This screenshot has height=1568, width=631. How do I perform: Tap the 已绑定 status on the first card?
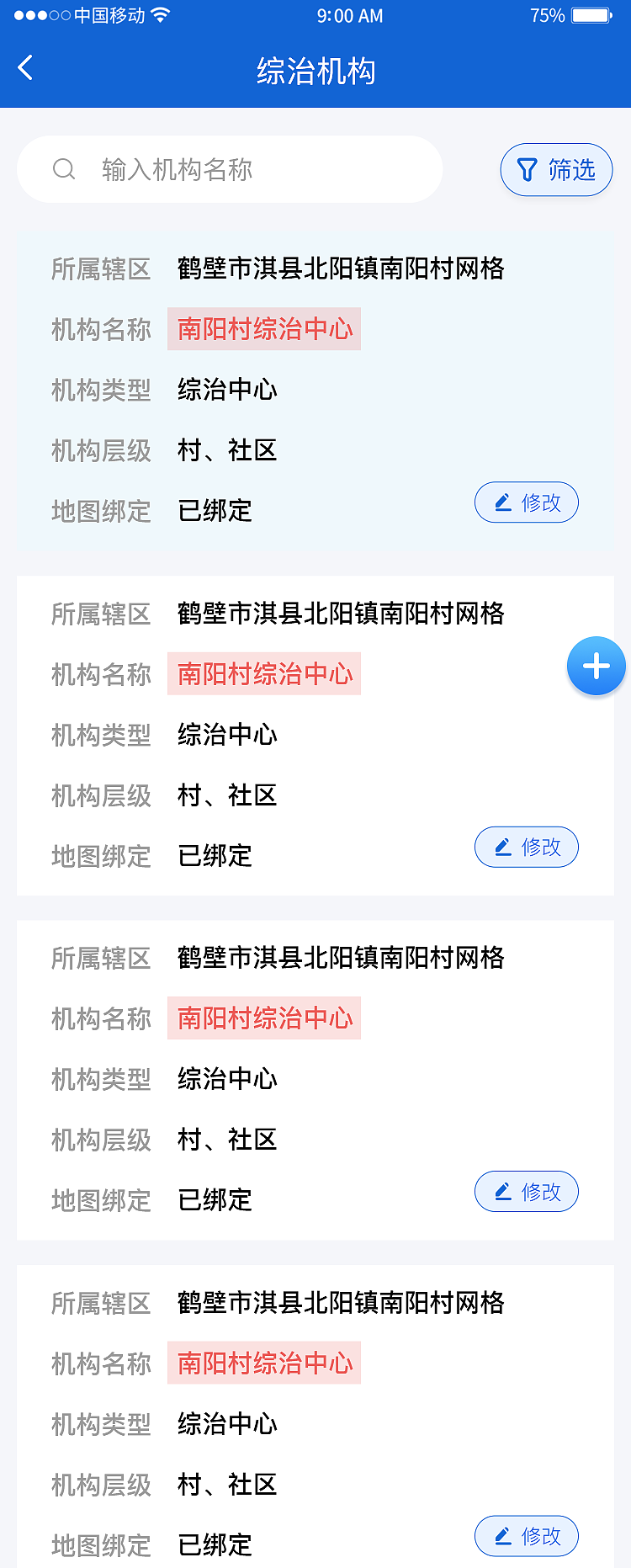214,511
